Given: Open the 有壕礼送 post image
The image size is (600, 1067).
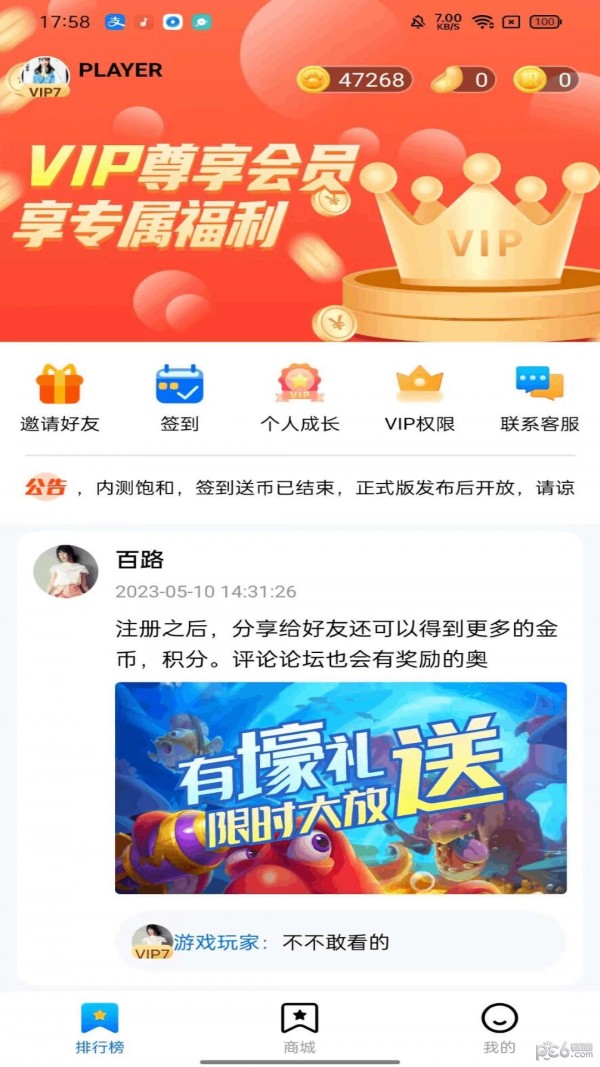Looking at the screenshot, I should click(340, 787).
